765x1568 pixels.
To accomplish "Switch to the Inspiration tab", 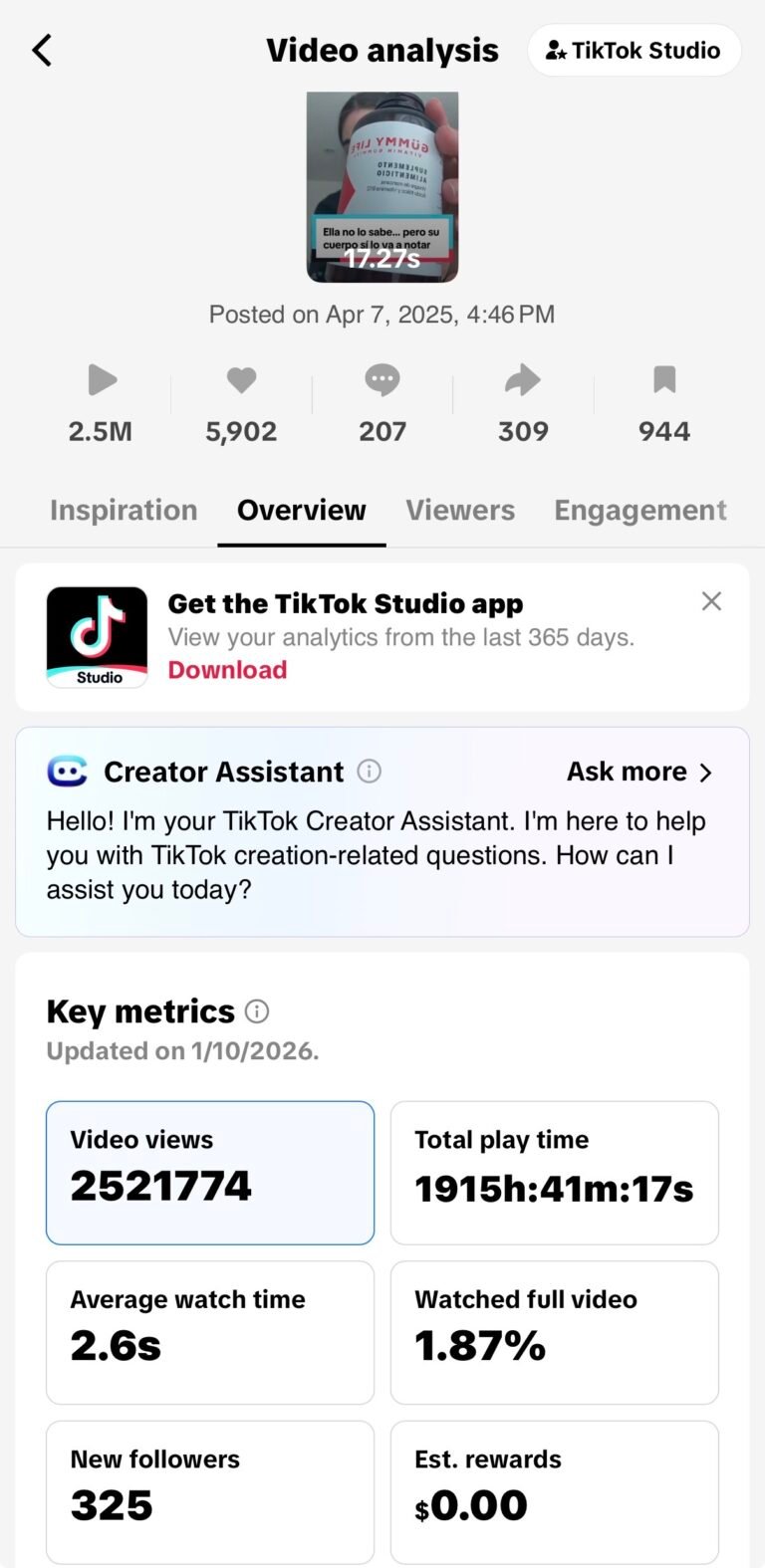I will [x=124, y=510].
